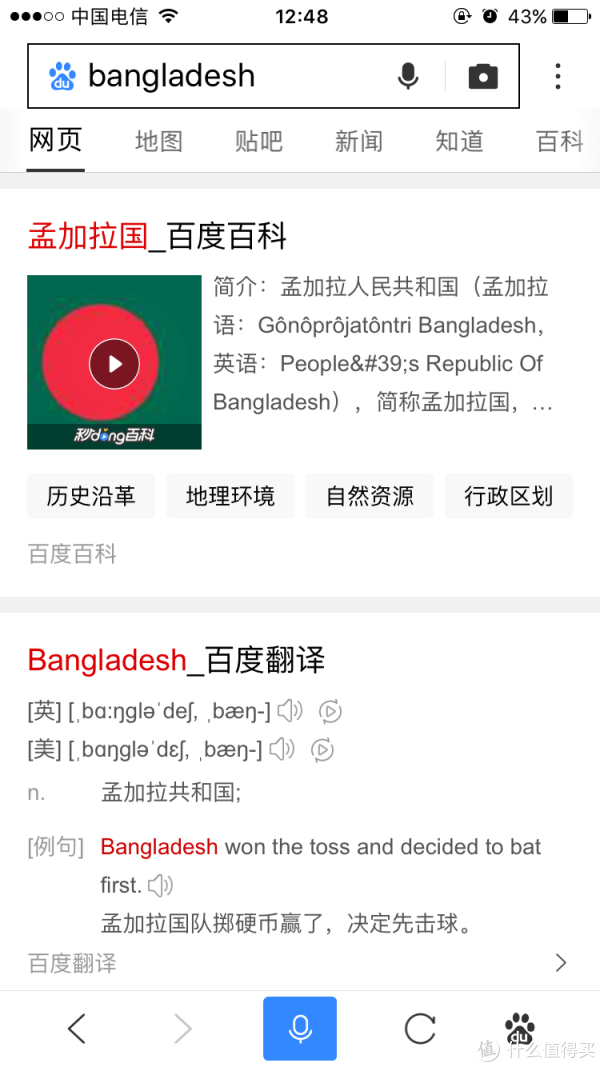Select the 历史沿革 chip

[91, 496]
